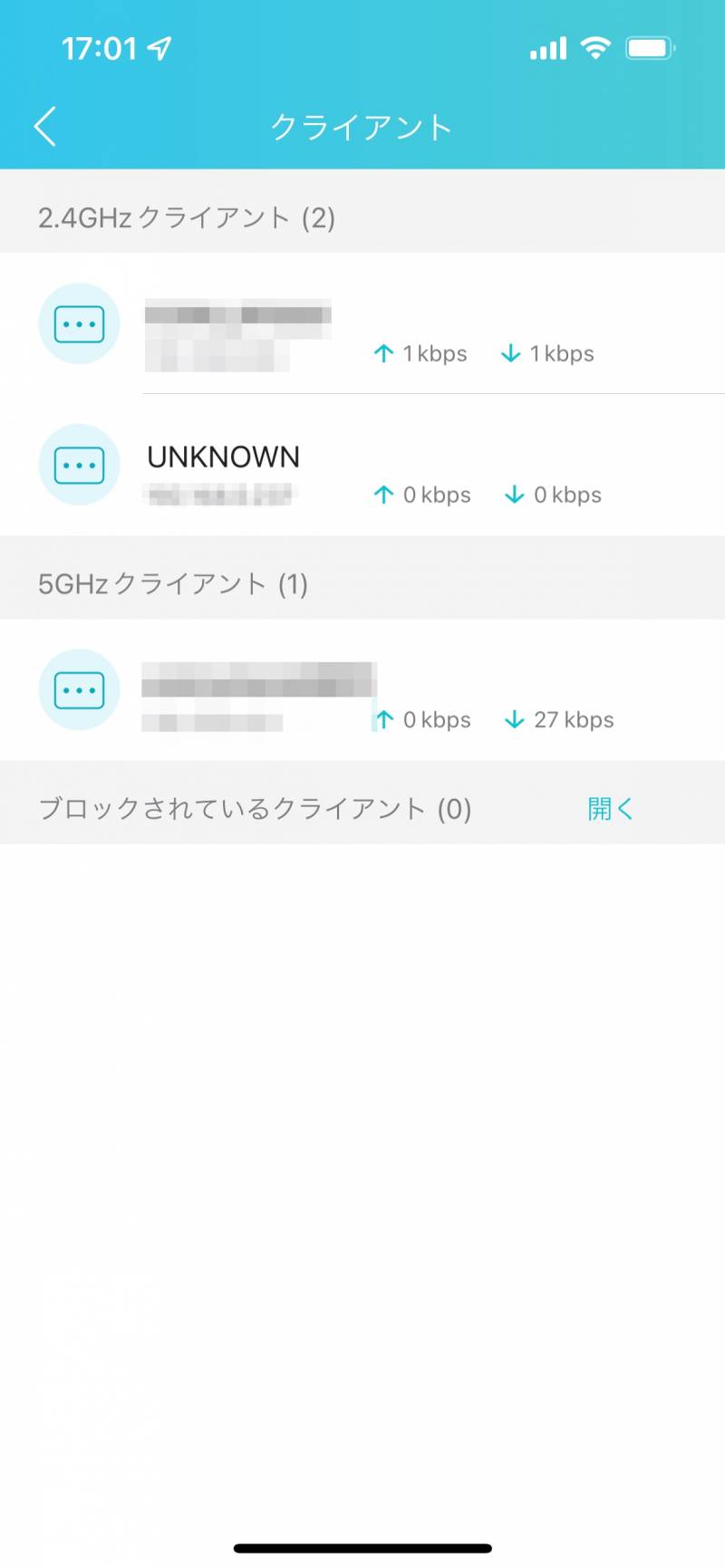Open the UNKNOWN client details

pyautogui.click(x=362, y=466)
